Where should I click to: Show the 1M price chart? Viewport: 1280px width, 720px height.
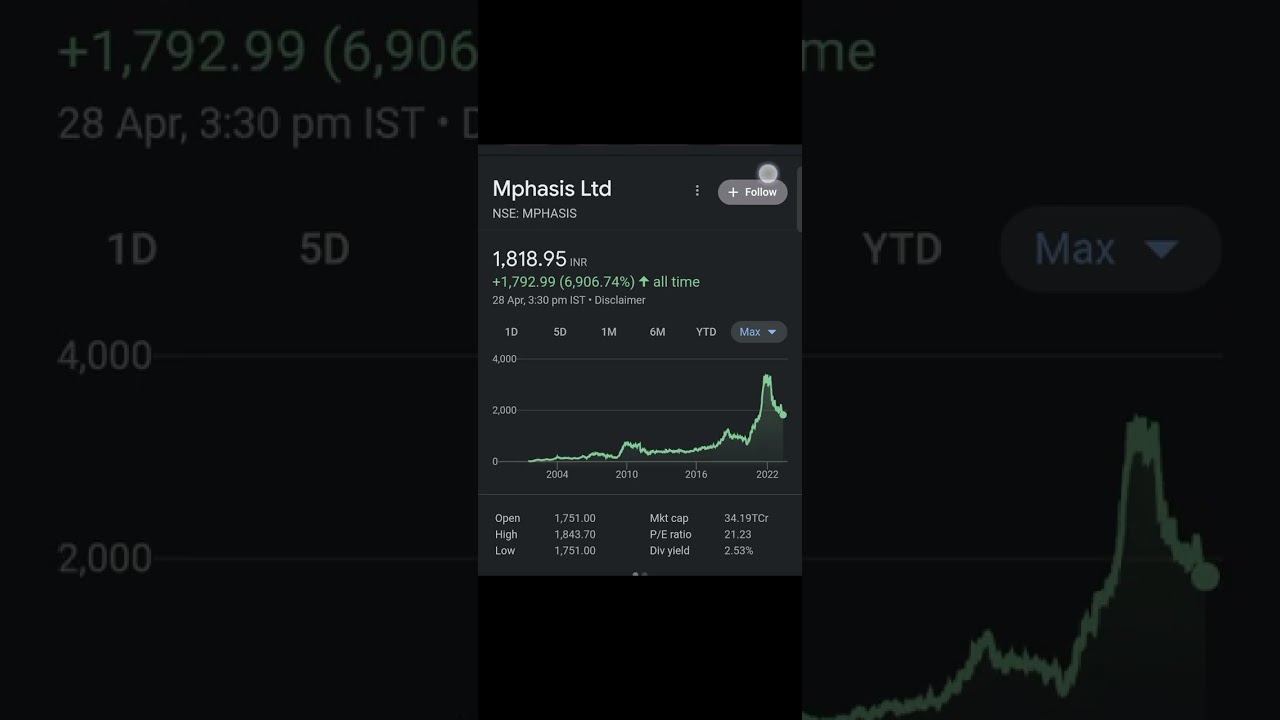coord(608,332)
